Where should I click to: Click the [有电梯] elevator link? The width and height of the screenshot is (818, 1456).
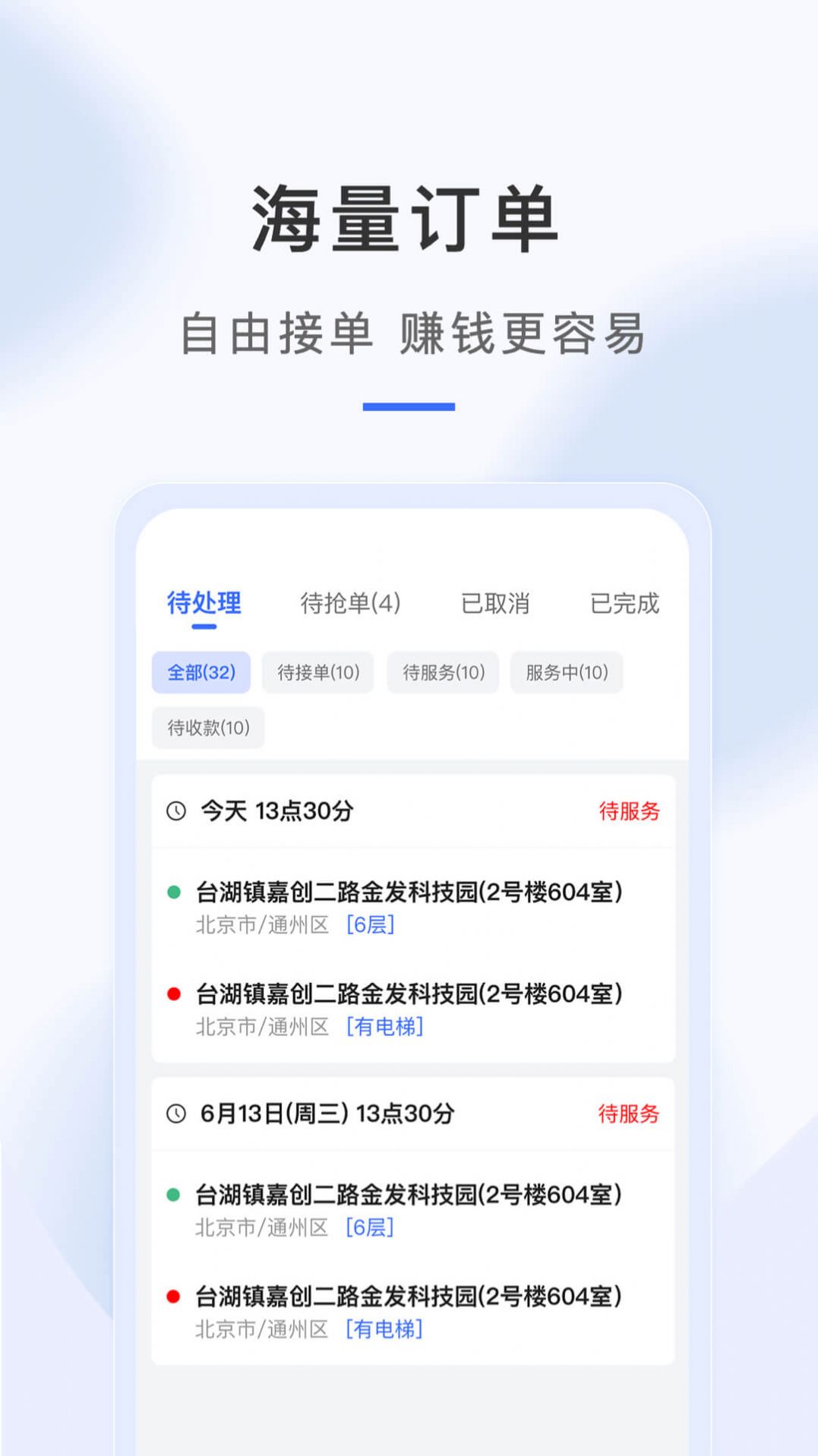386,1028
